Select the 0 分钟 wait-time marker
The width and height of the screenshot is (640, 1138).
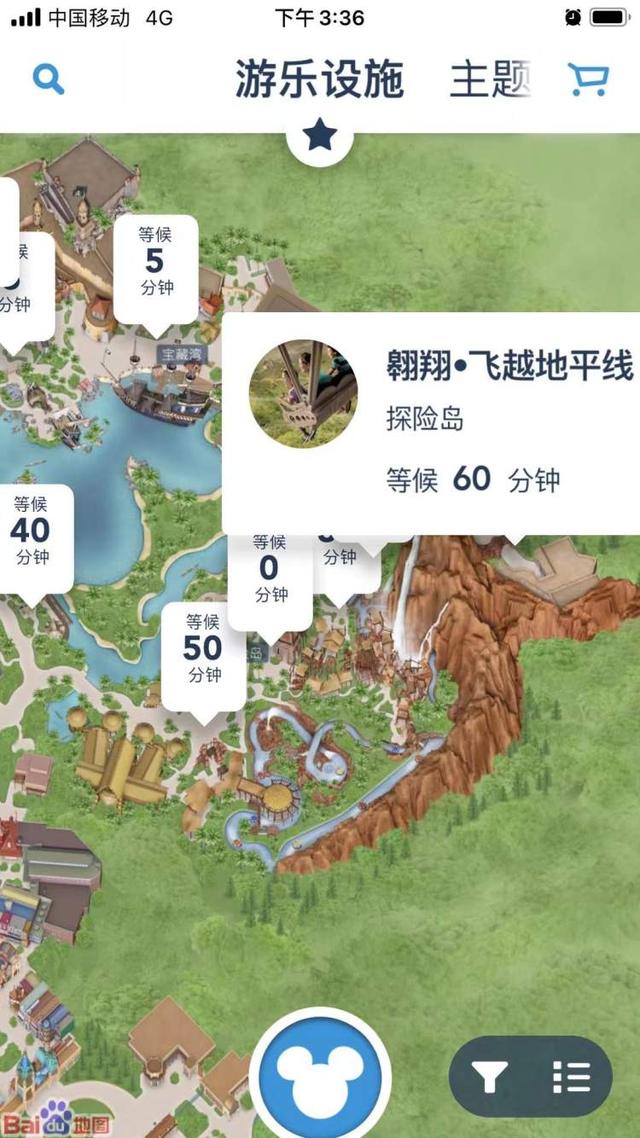click(x=269, y=575)
